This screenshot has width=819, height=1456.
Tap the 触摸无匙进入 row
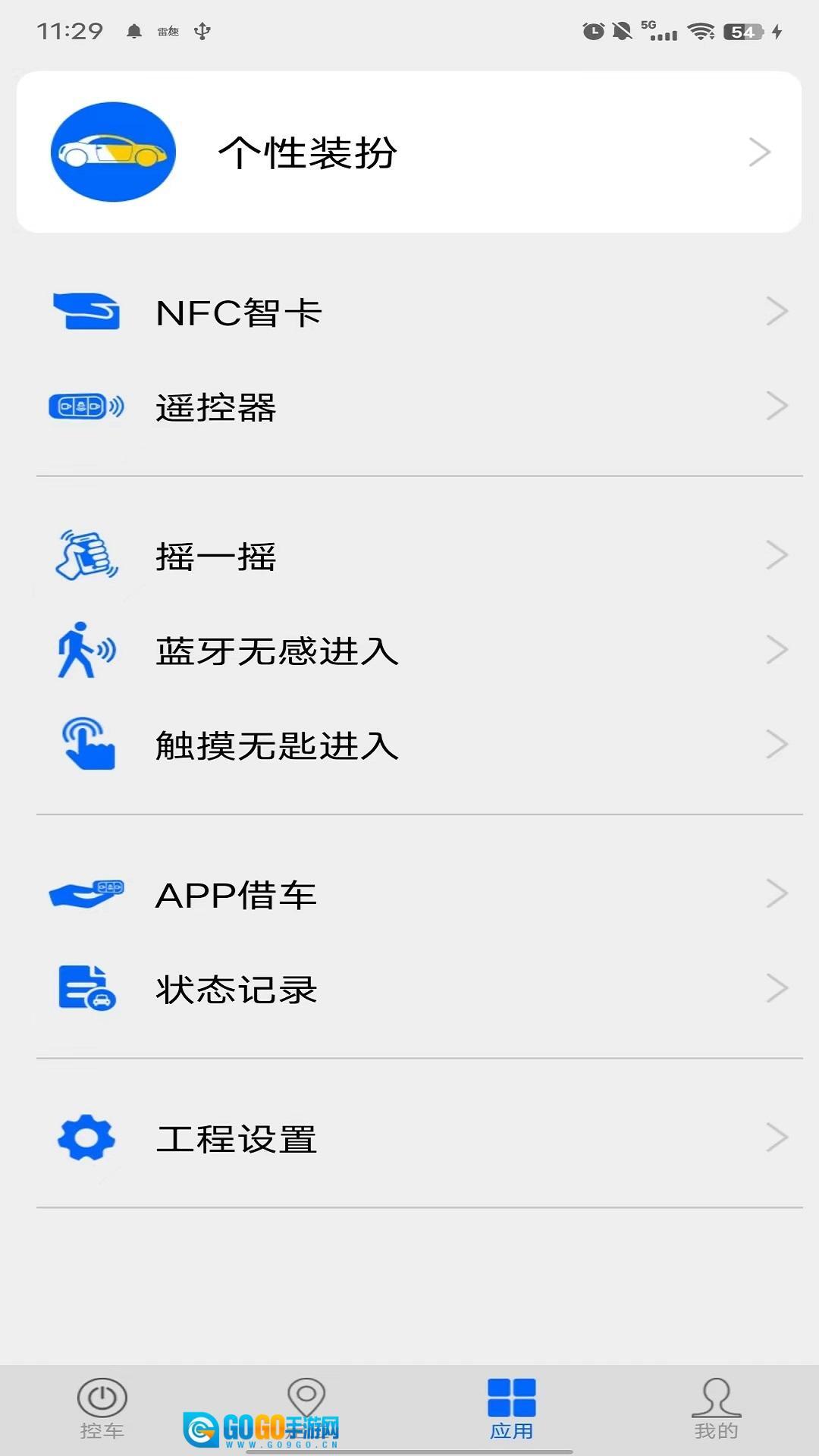[409, 745]
